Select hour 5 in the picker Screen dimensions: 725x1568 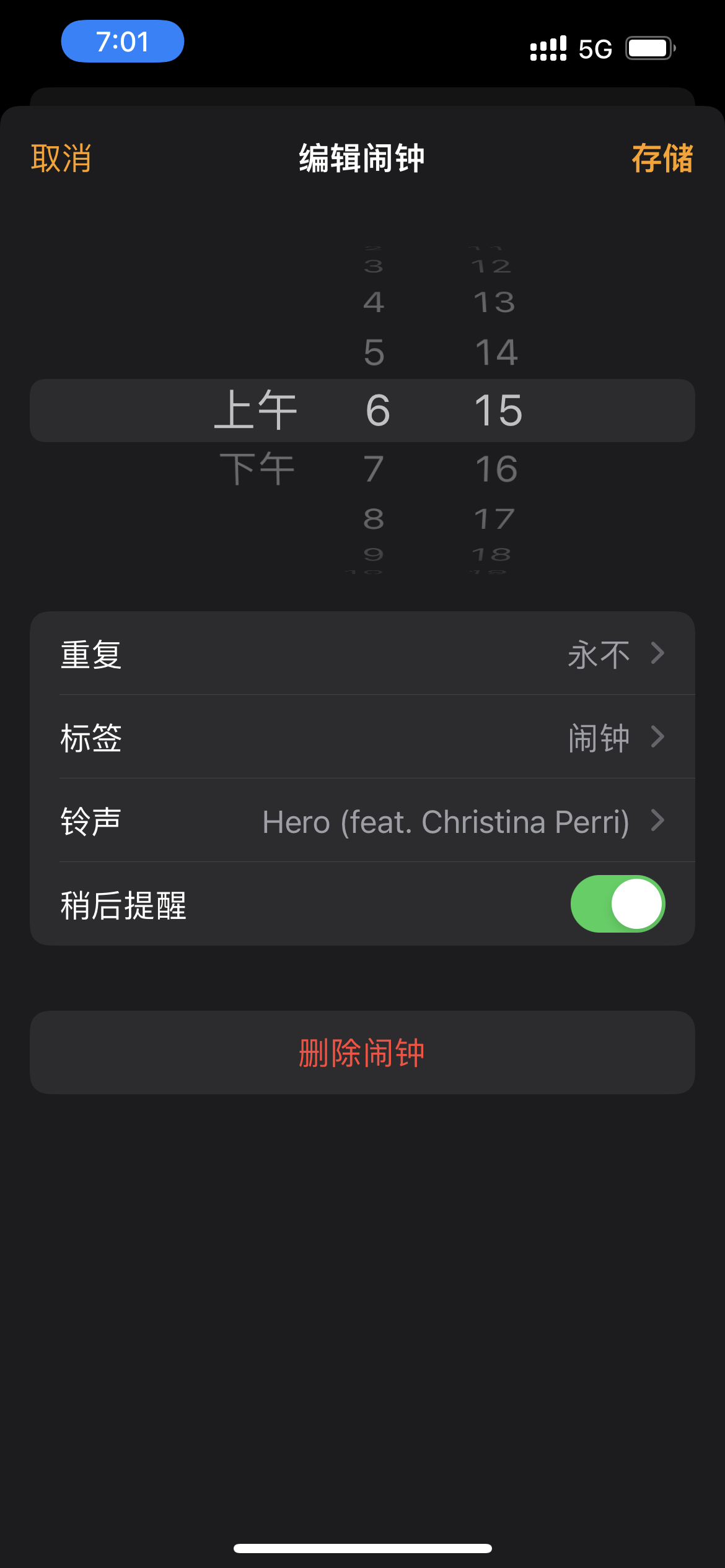(x=374, y=352)
